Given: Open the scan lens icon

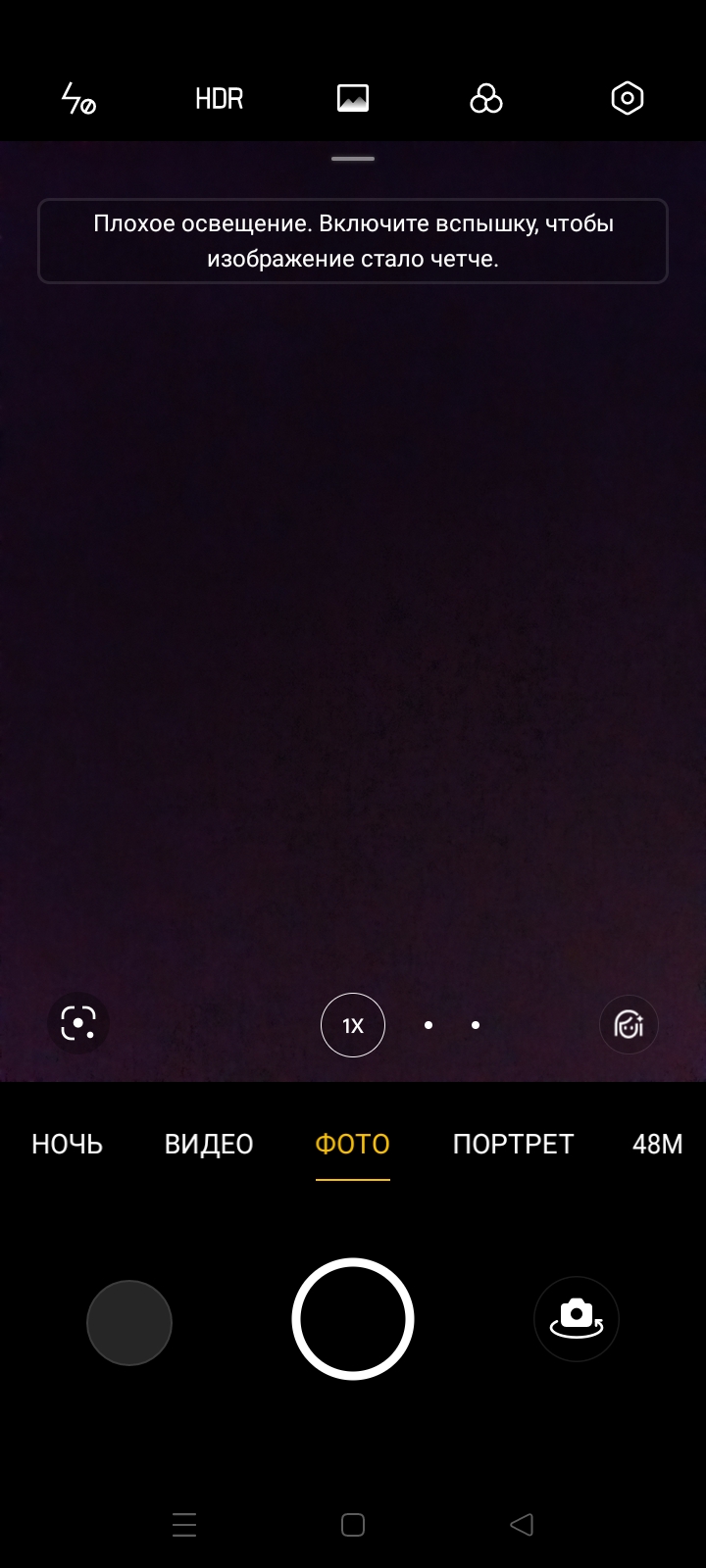Looking at the screenshot, I should tap(78, 1023).
